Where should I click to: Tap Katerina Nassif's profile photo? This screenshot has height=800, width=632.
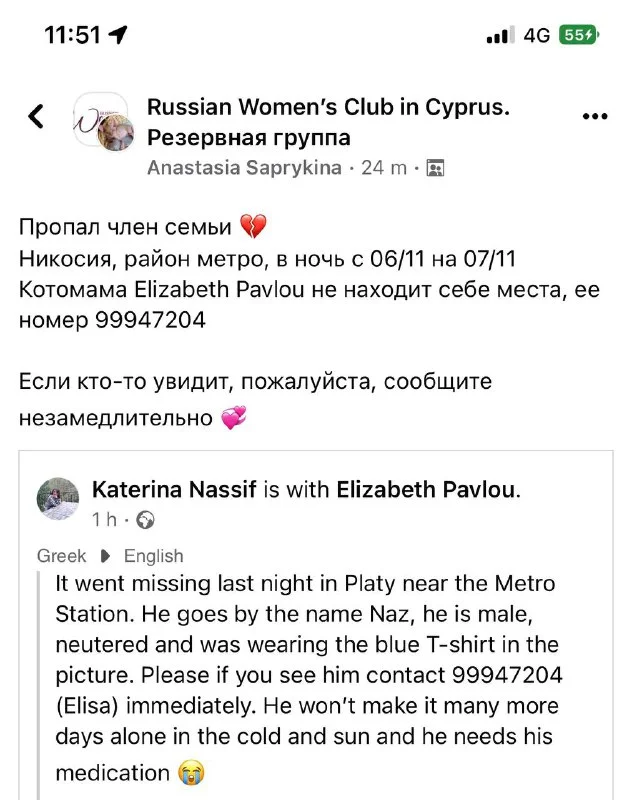coord(58,499)
